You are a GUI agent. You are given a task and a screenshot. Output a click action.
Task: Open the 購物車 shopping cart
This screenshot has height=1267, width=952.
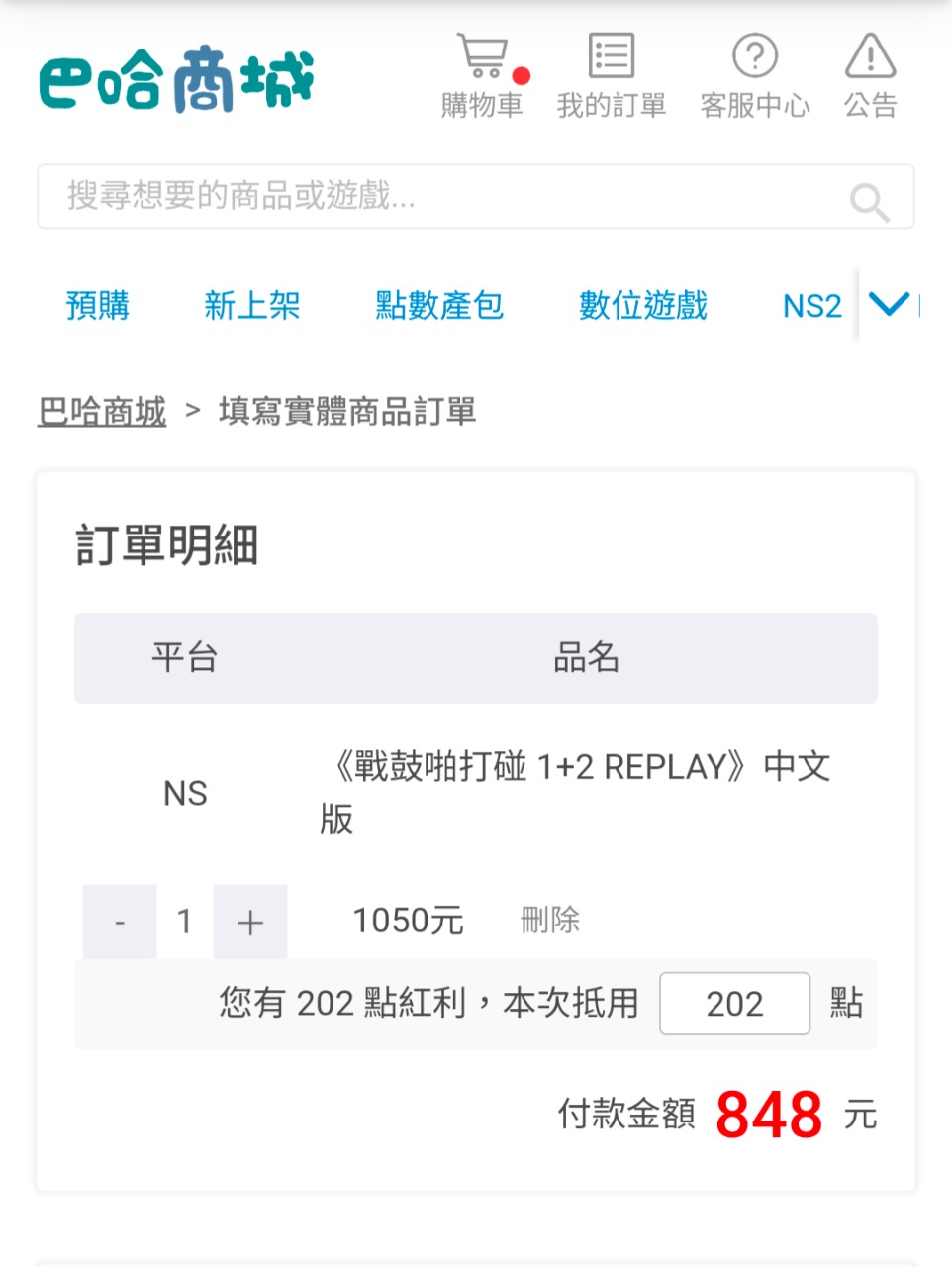[x=482, y=76]
